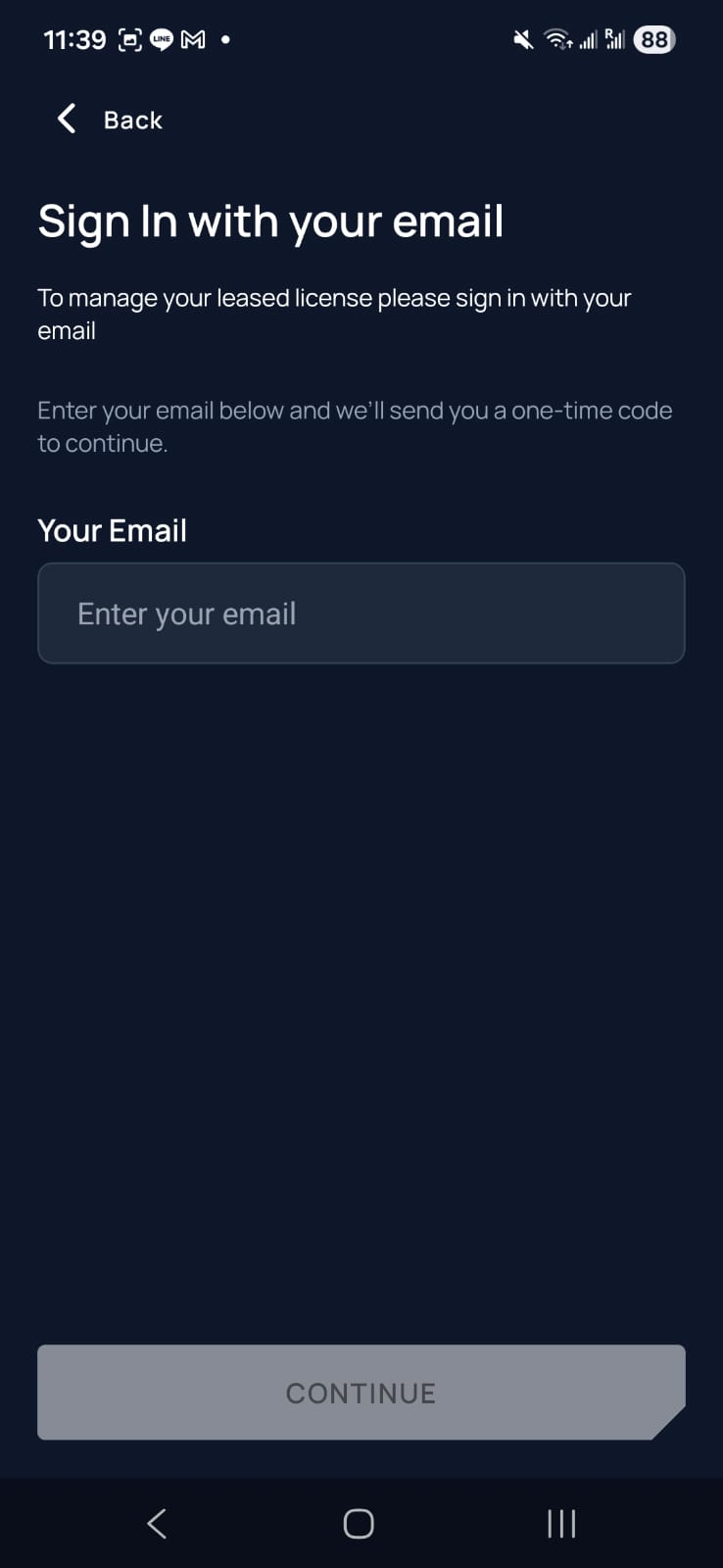The image size is (723, 1568).
Task: Open the notification dot in status bar
Action: coord(224,39)
